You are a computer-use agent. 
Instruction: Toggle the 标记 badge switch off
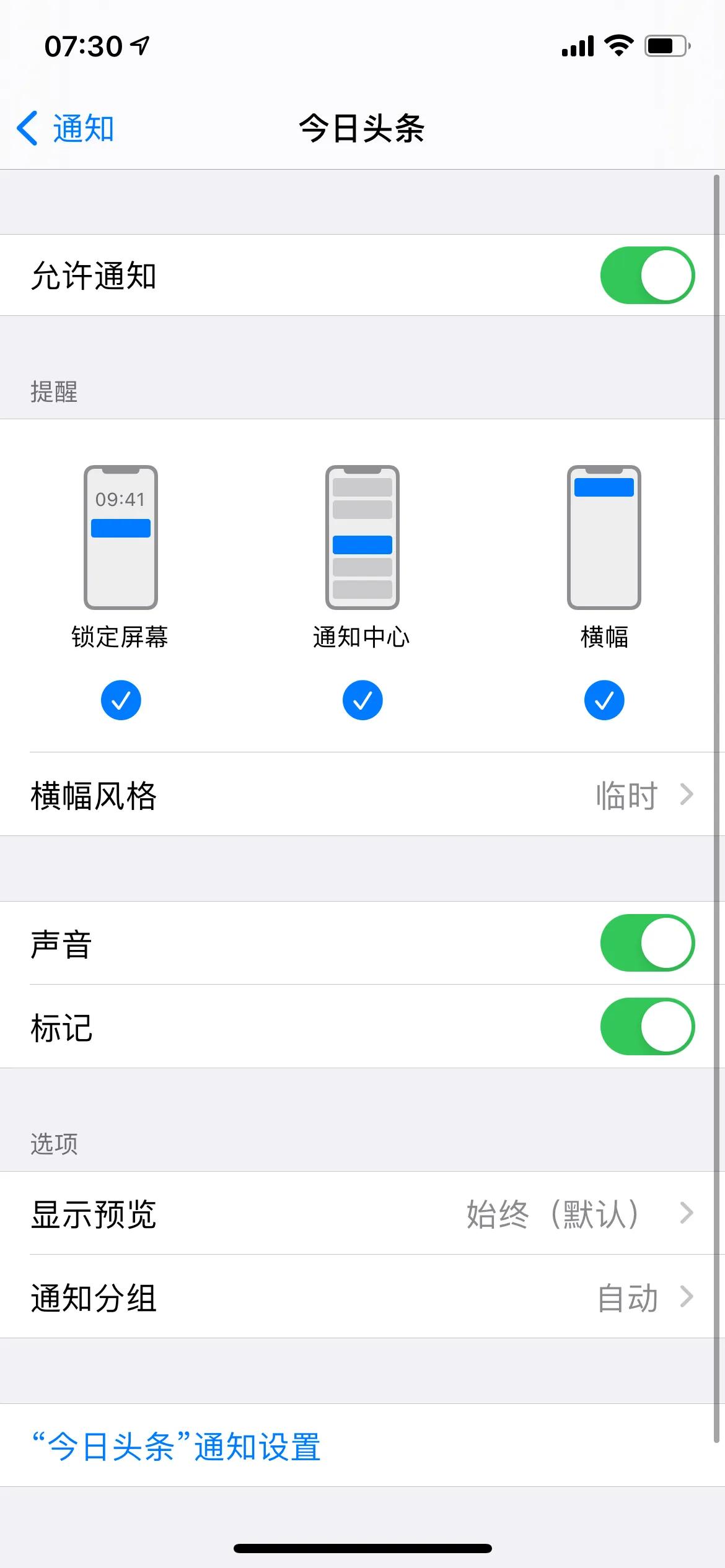(x=647, y=1026)
